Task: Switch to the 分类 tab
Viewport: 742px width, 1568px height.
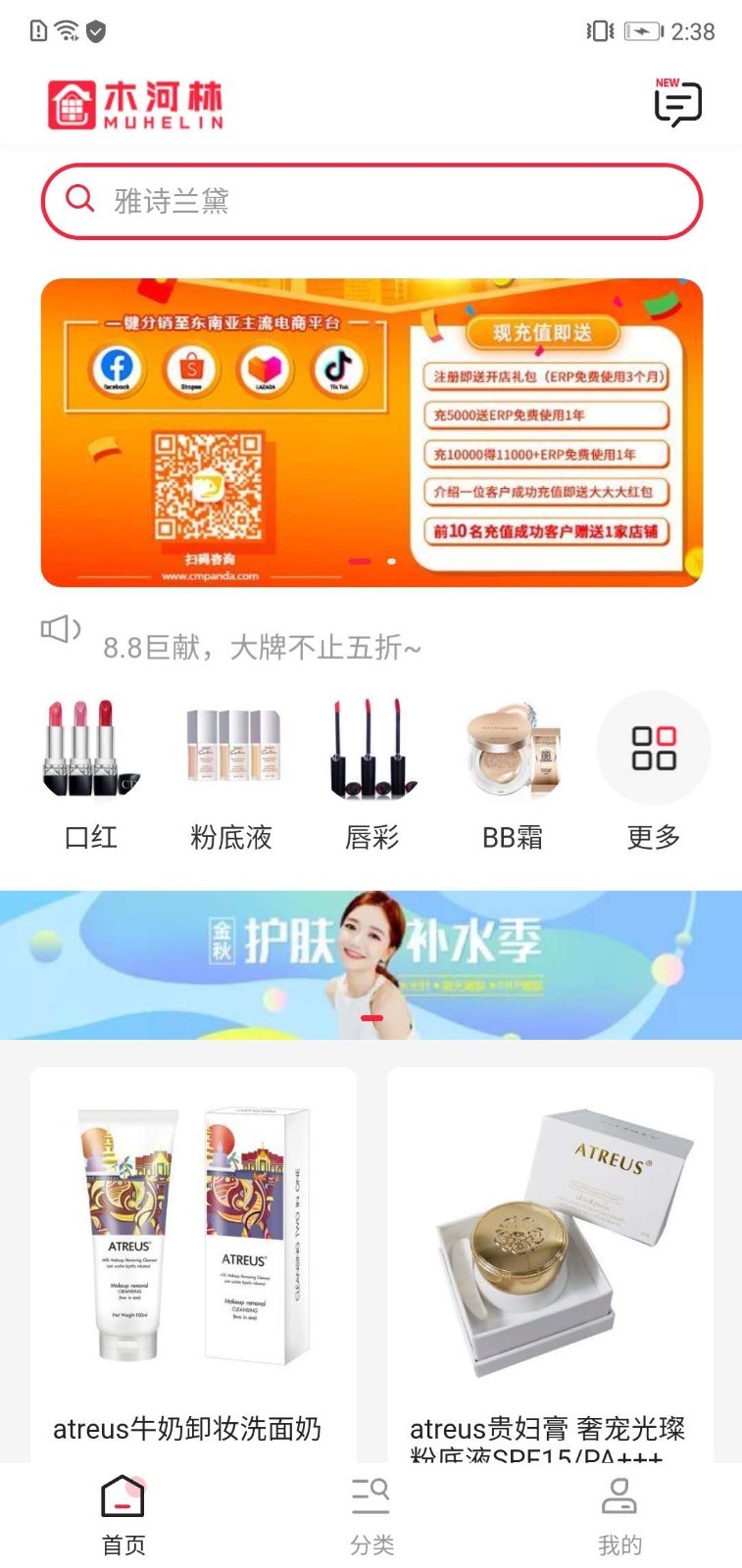Action: tap(371, 1516)
